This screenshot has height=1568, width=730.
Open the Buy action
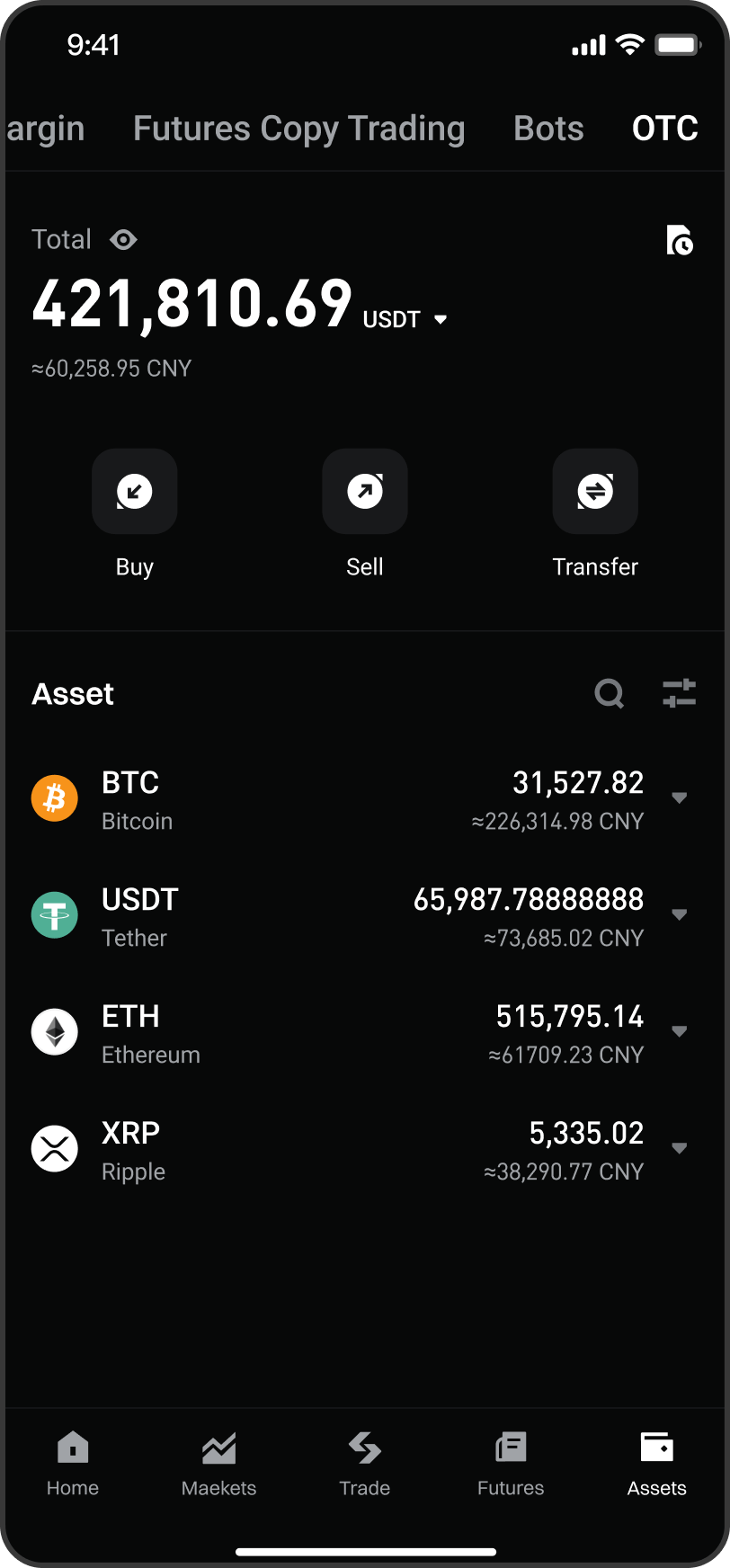click(135, 492)
